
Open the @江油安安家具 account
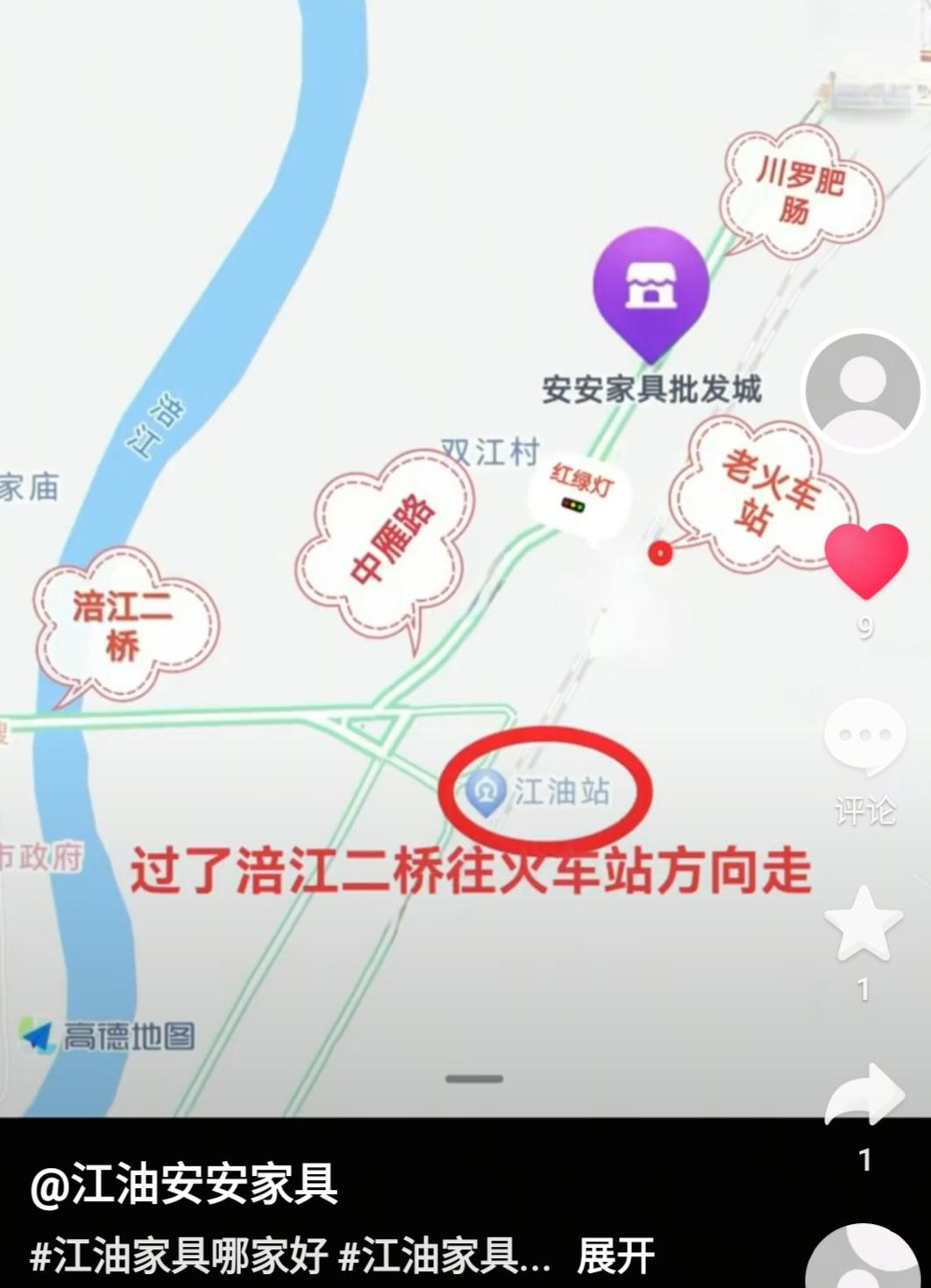(x=184, y=1185)
